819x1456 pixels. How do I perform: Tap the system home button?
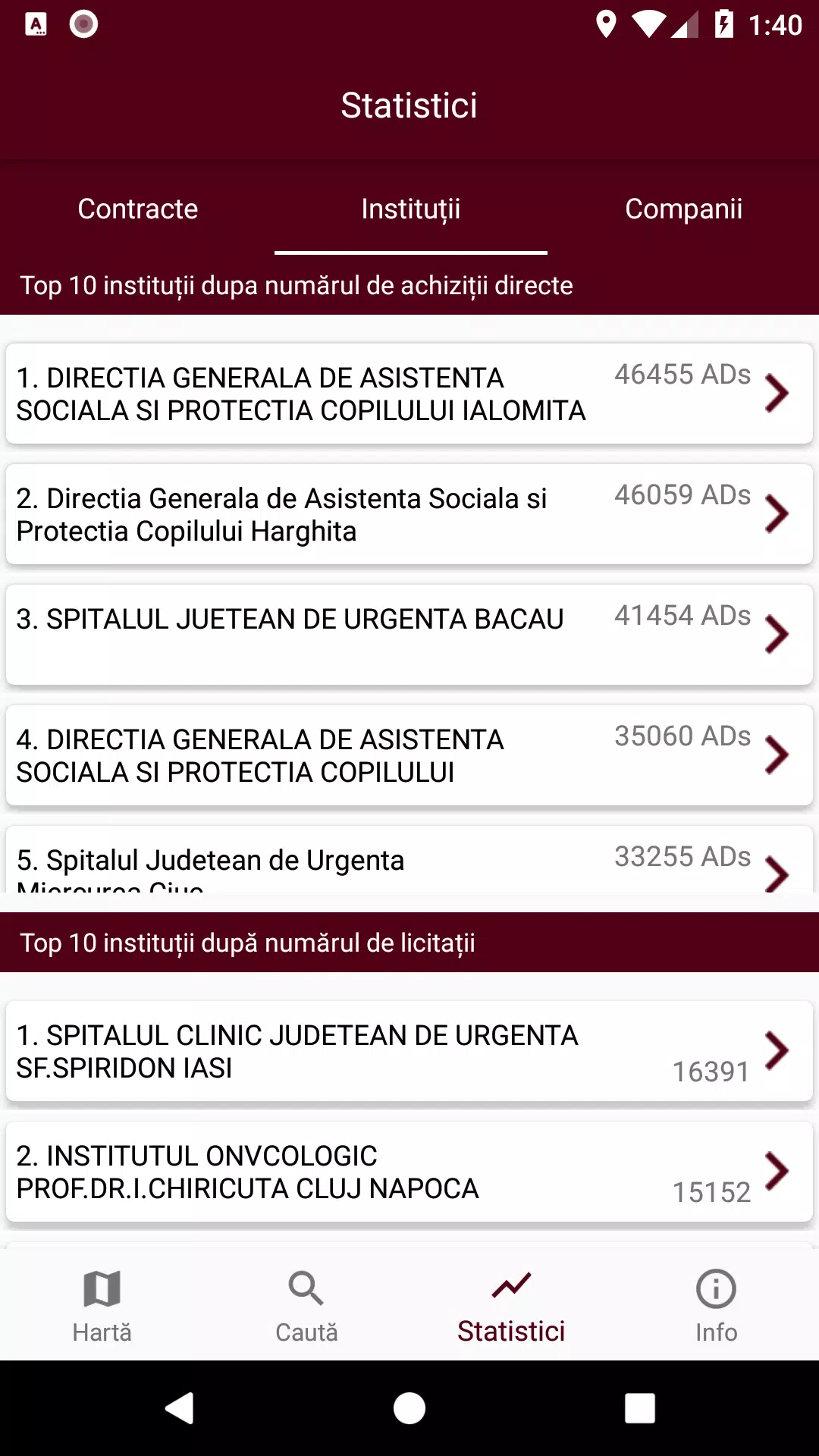pos(409,1408)
